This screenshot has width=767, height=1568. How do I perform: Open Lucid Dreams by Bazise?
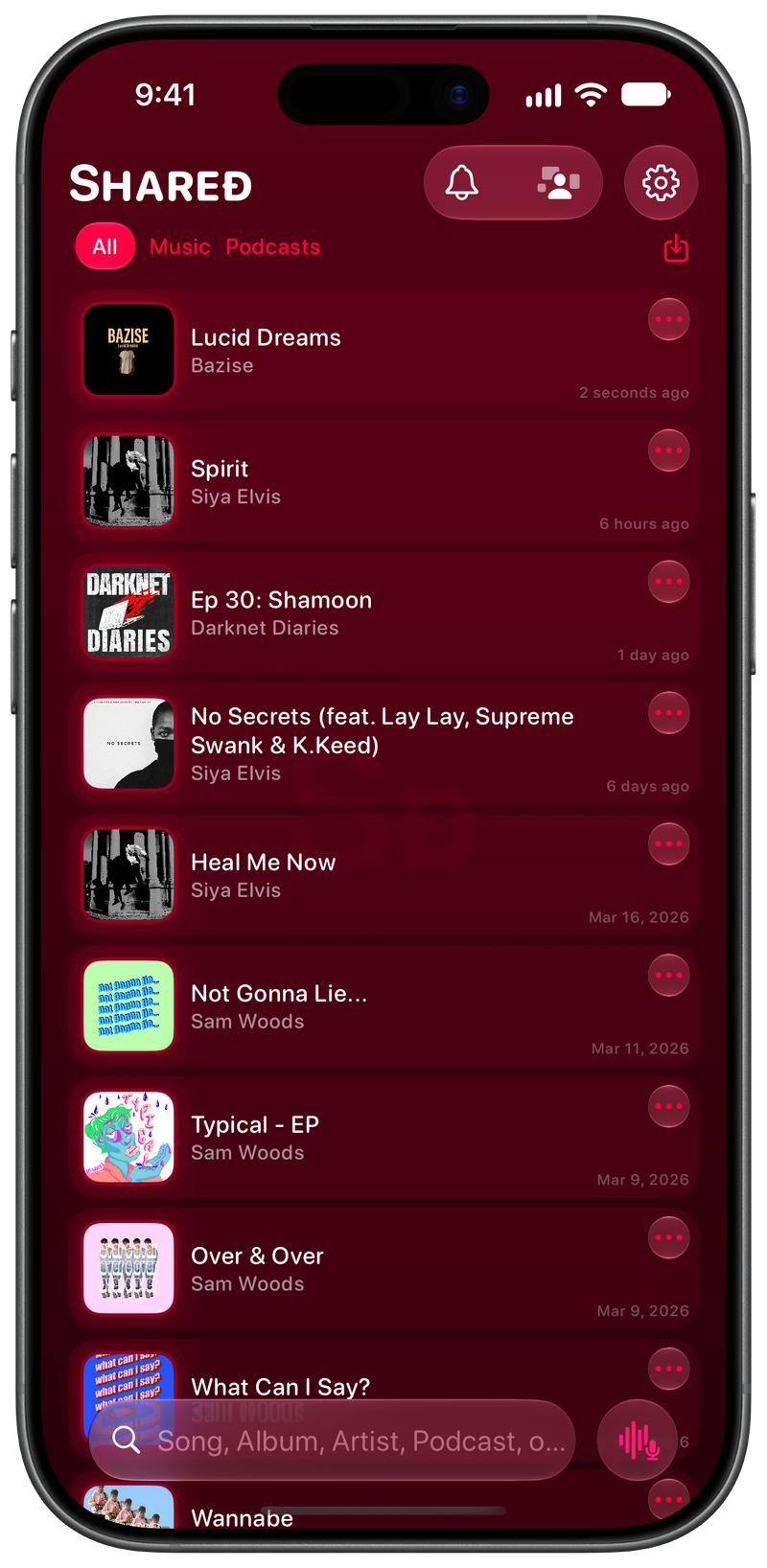383,350
